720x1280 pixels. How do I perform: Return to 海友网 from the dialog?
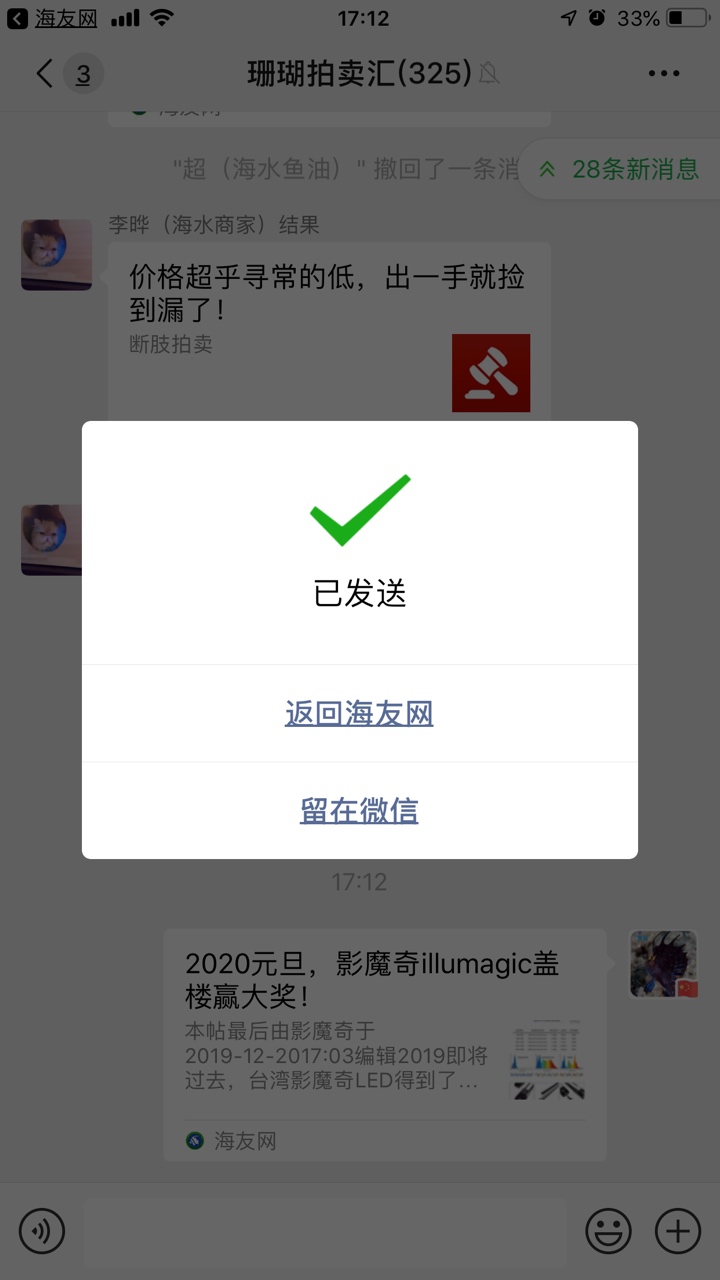click(359, 714)
